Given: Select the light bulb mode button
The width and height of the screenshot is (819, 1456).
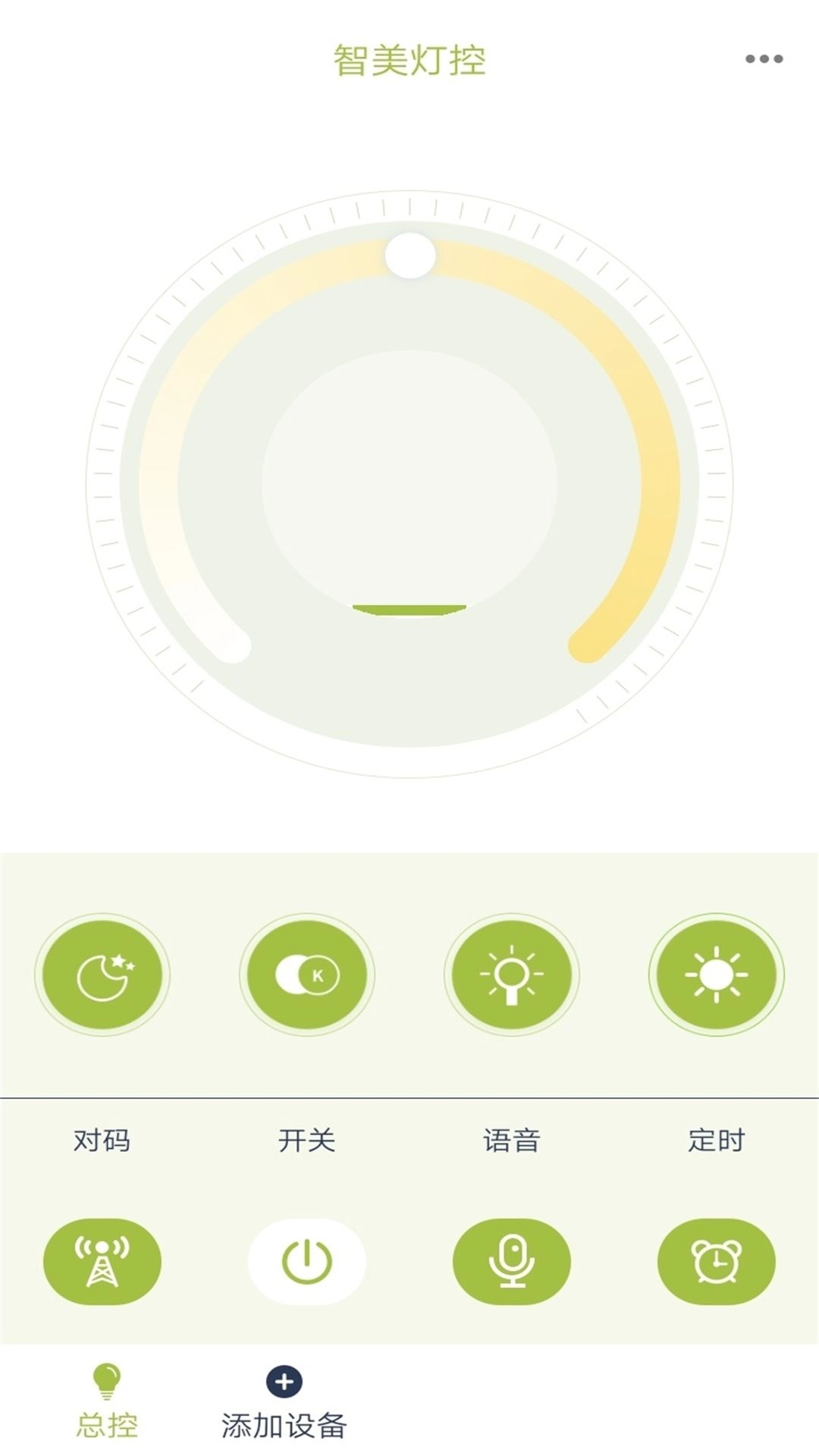Looking at the screenshot, I should point(512,974).
